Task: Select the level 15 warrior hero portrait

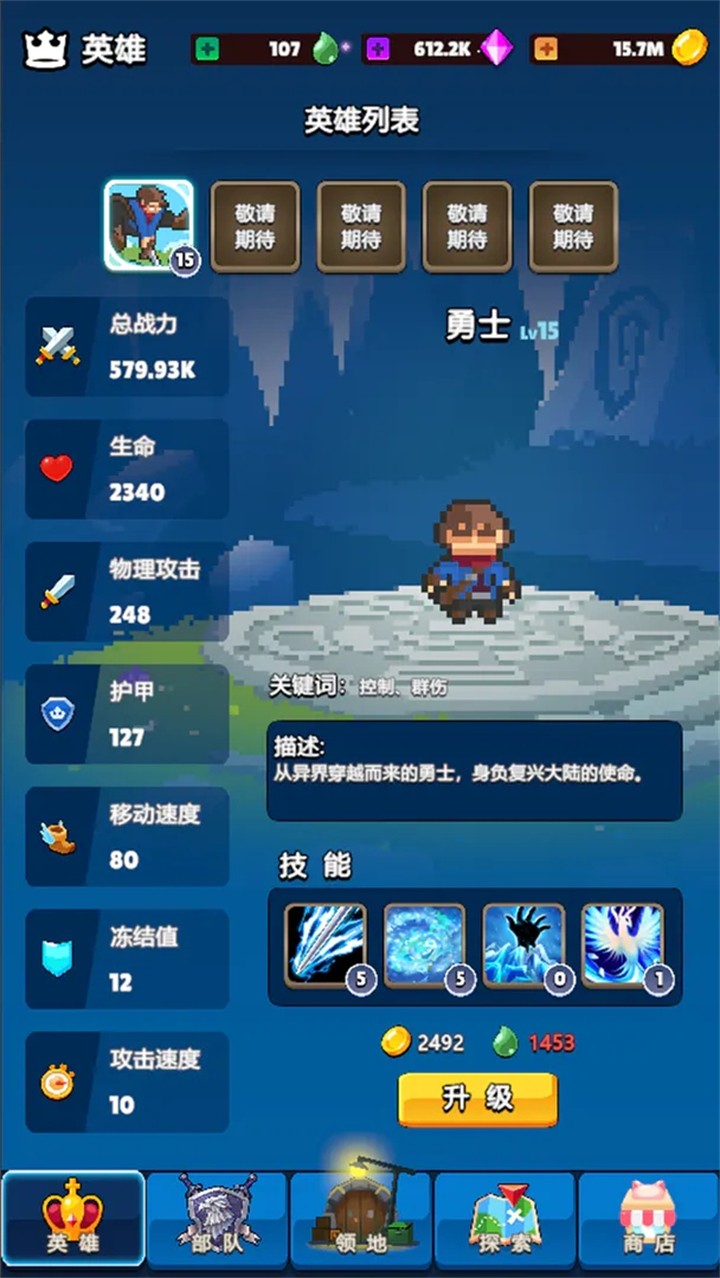Action: coord(149,225)
